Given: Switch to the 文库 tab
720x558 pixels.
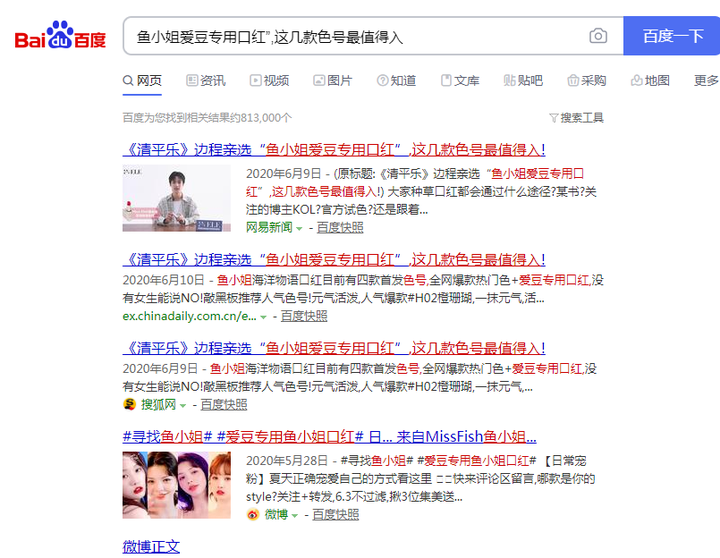Looking at the screenshot, I should [x=459, y=81].
